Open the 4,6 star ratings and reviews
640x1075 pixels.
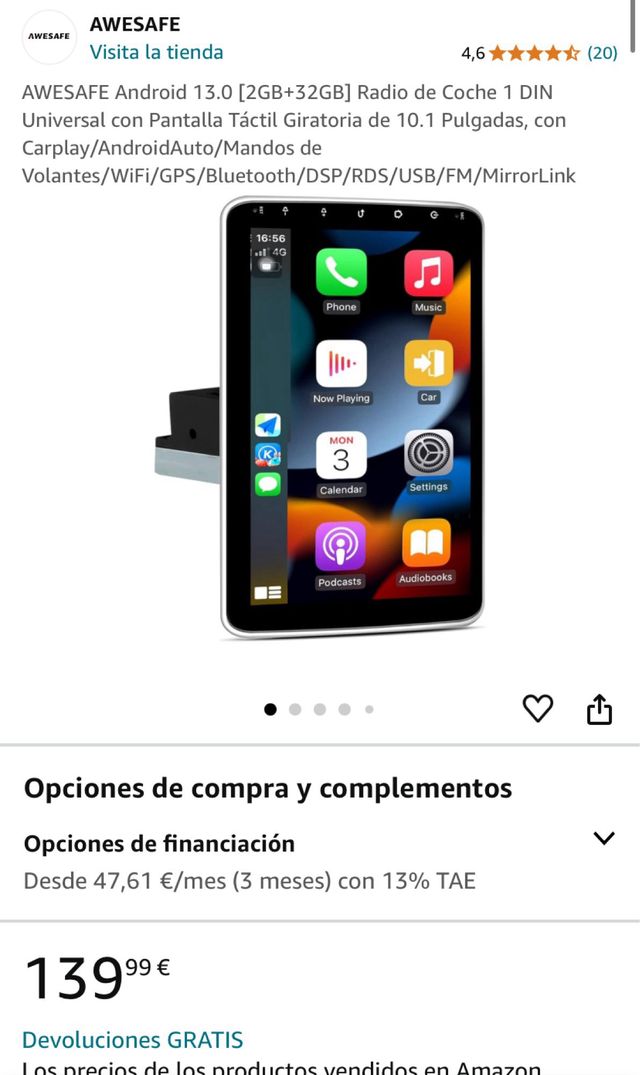pyautogui.click(x=538, y=53)
